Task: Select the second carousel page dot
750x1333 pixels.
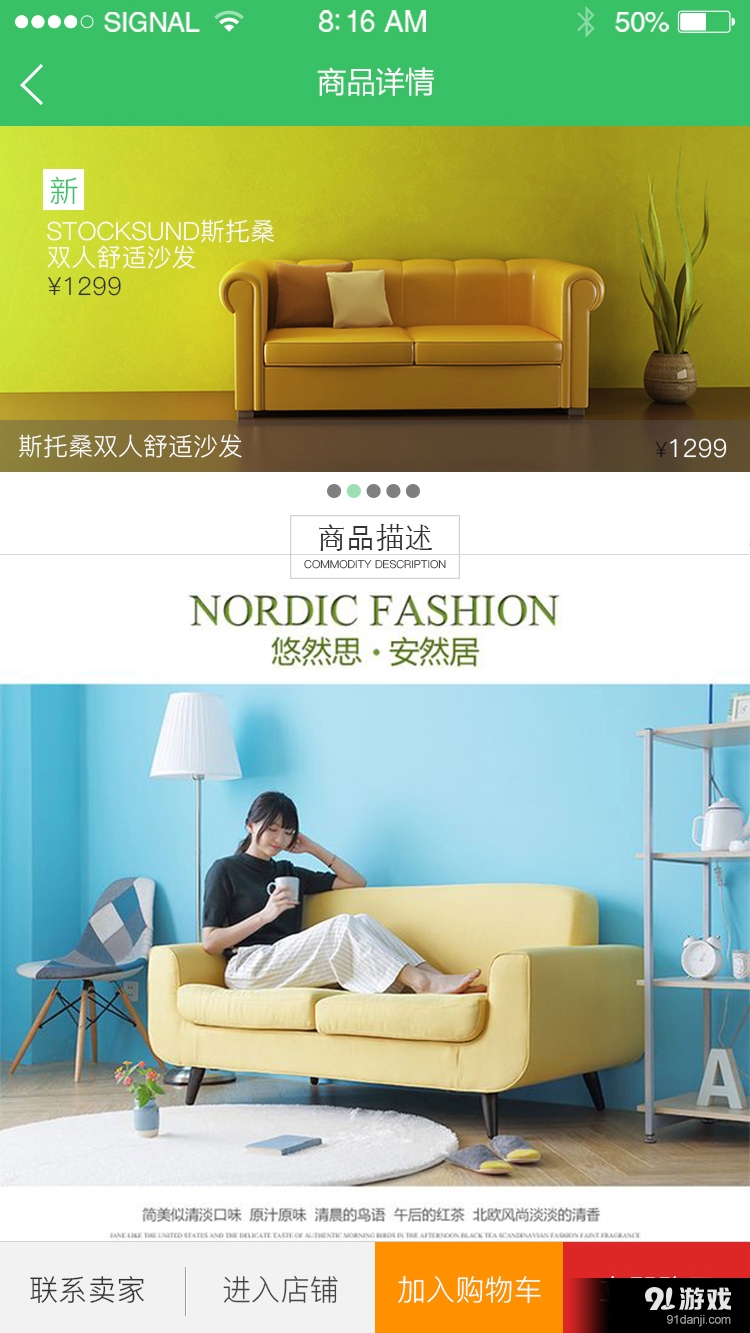Action: pos(354,491)
